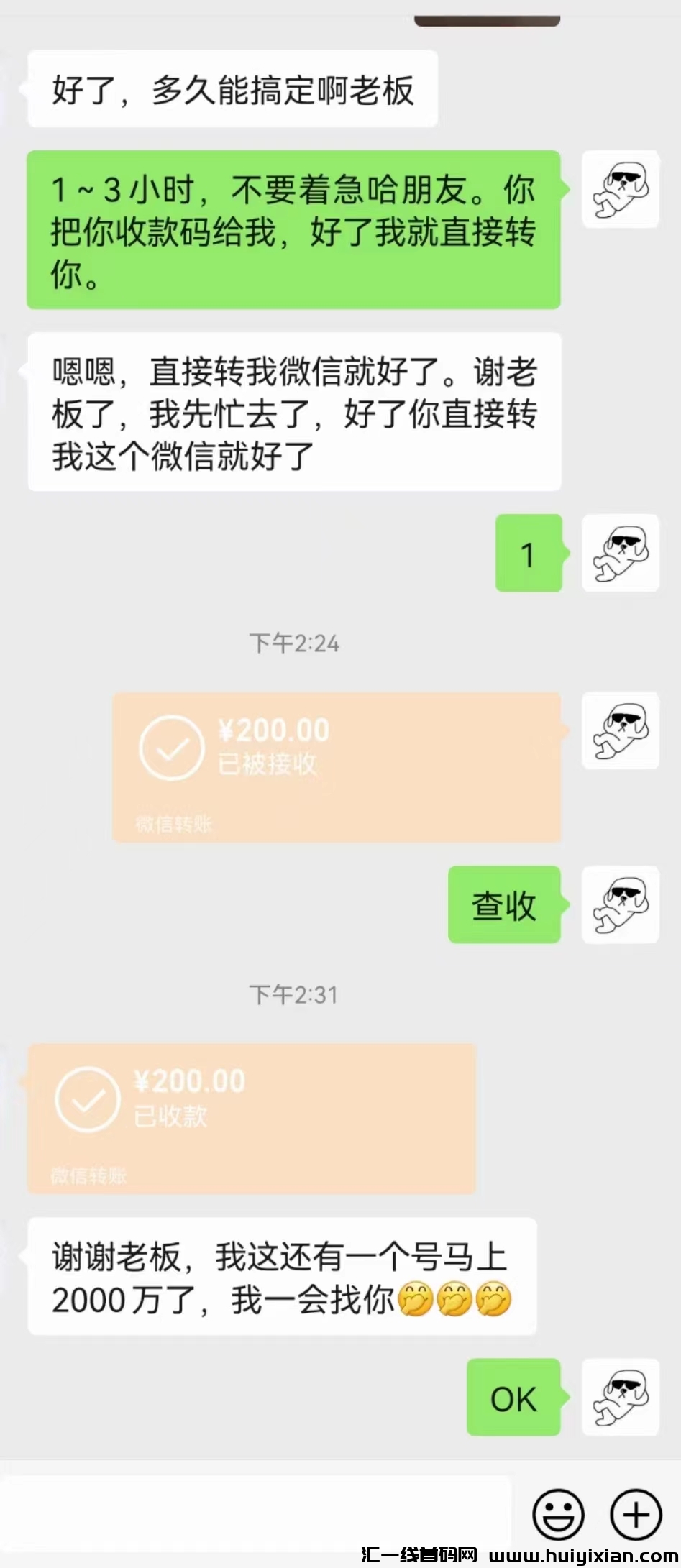Open the emoji sticker panel
Image resolution: width=681 pixels, height=1568 pixels.
tap(558, 1514)
